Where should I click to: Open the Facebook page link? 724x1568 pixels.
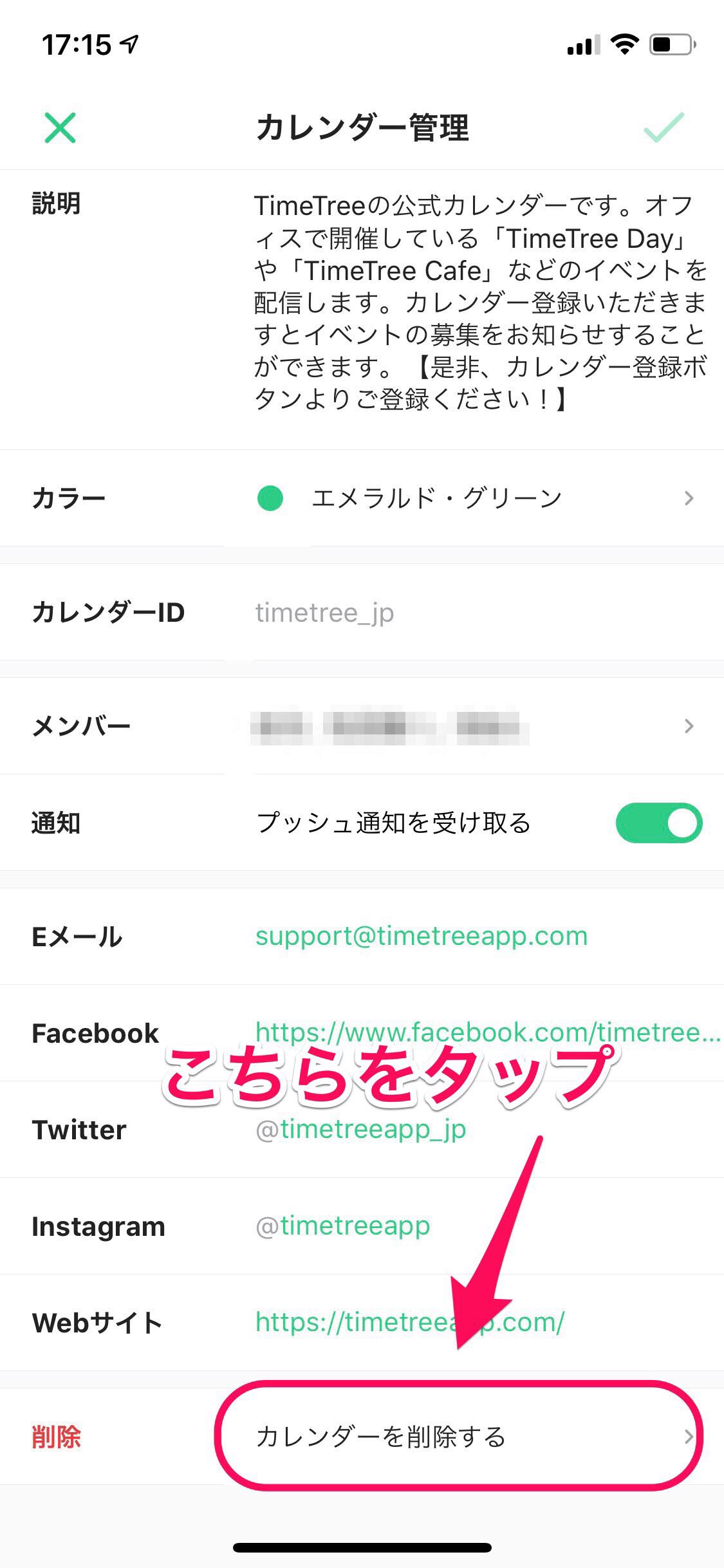click(x=488, y=1032)
